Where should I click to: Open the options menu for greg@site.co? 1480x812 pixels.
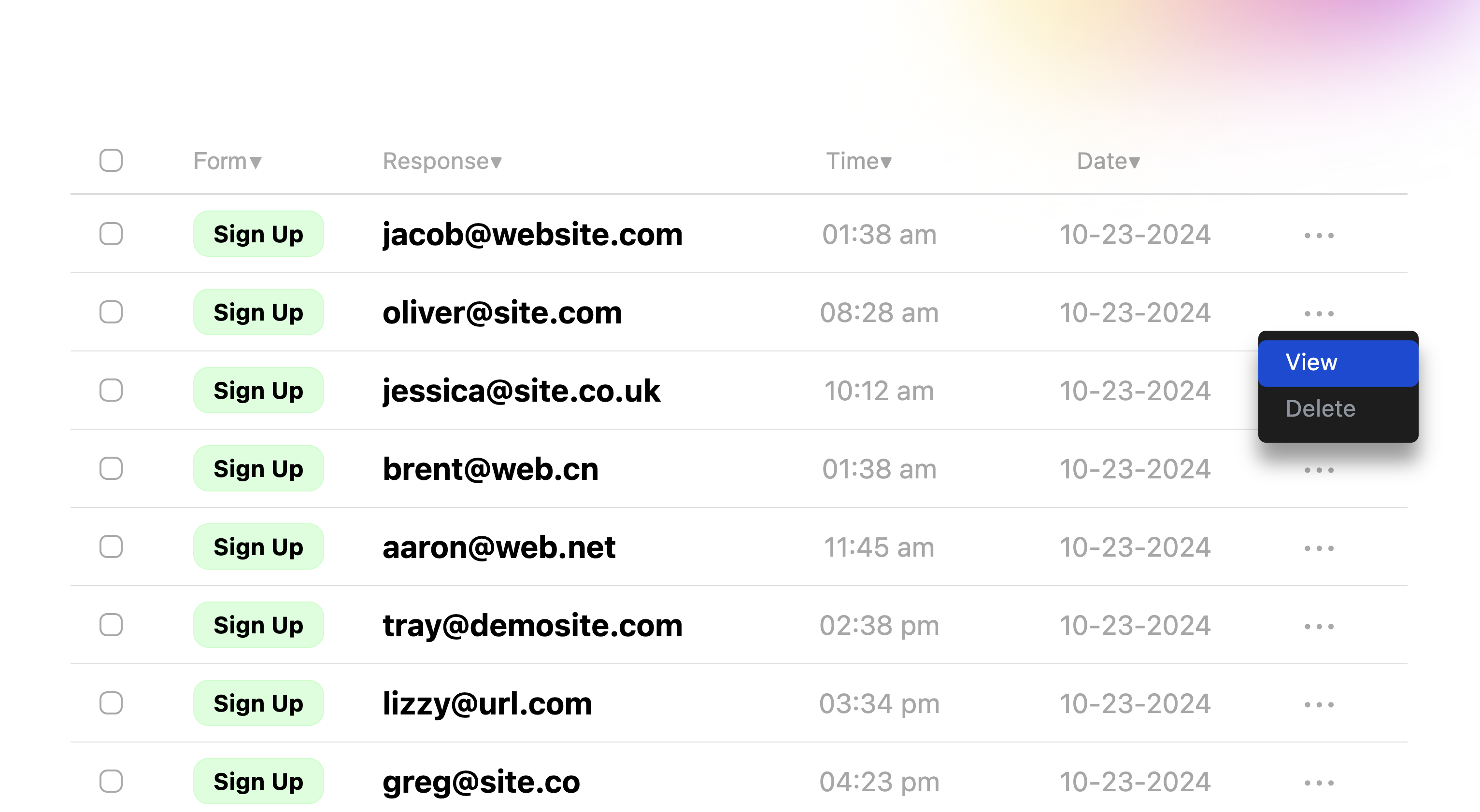click(1319, 783)
